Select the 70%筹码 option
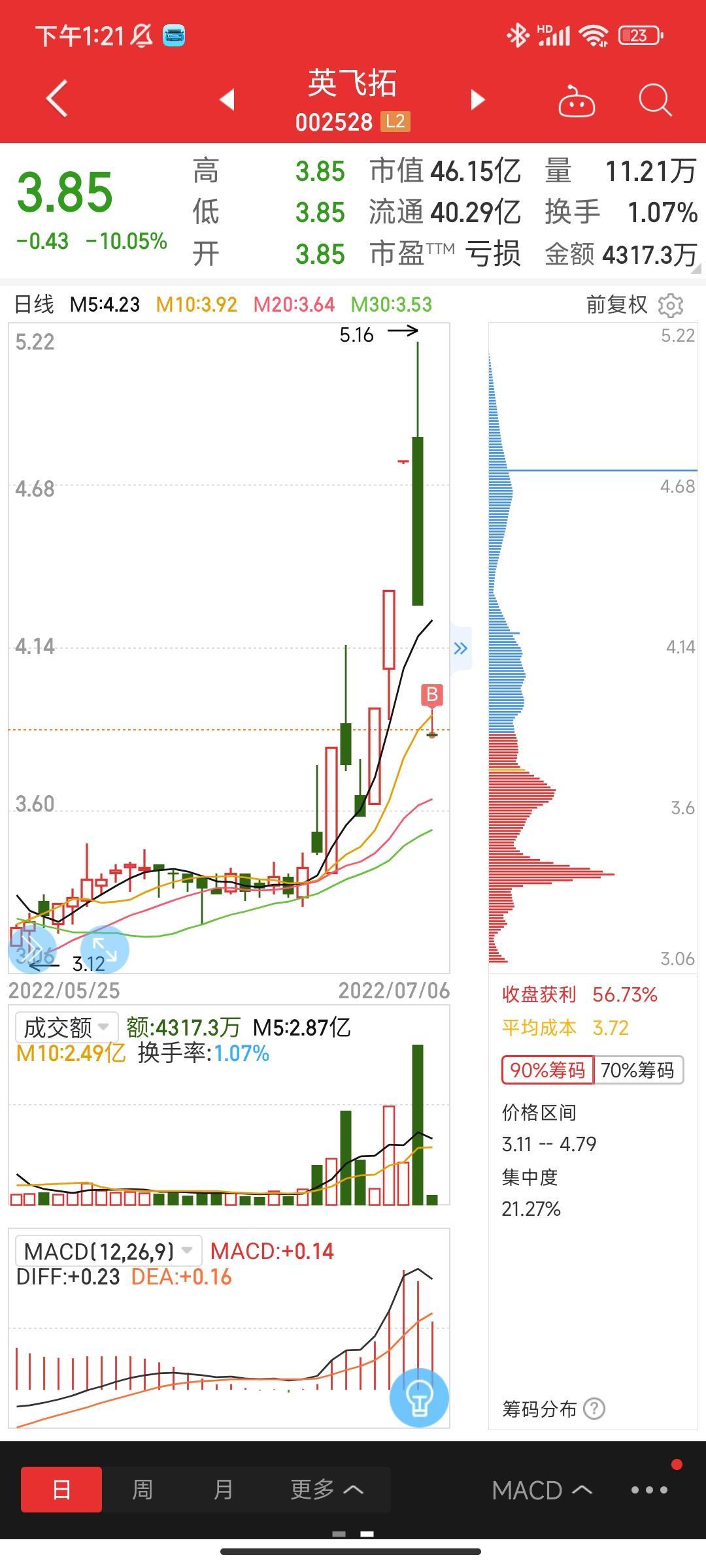The image size is (706, 1568). tap(638, 1070)
